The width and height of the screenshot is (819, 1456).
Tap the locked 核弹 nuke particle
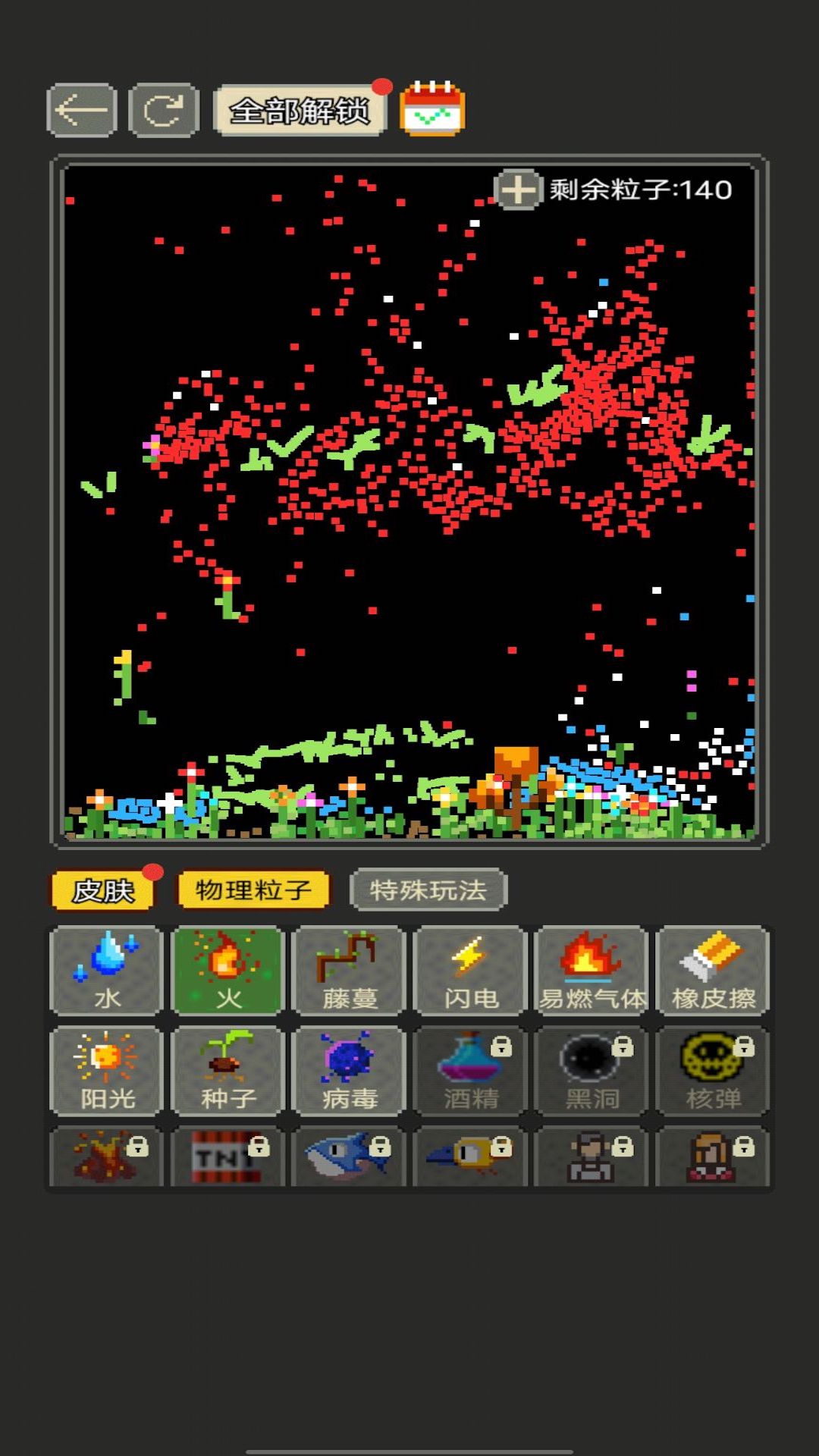coord(713,1071)
